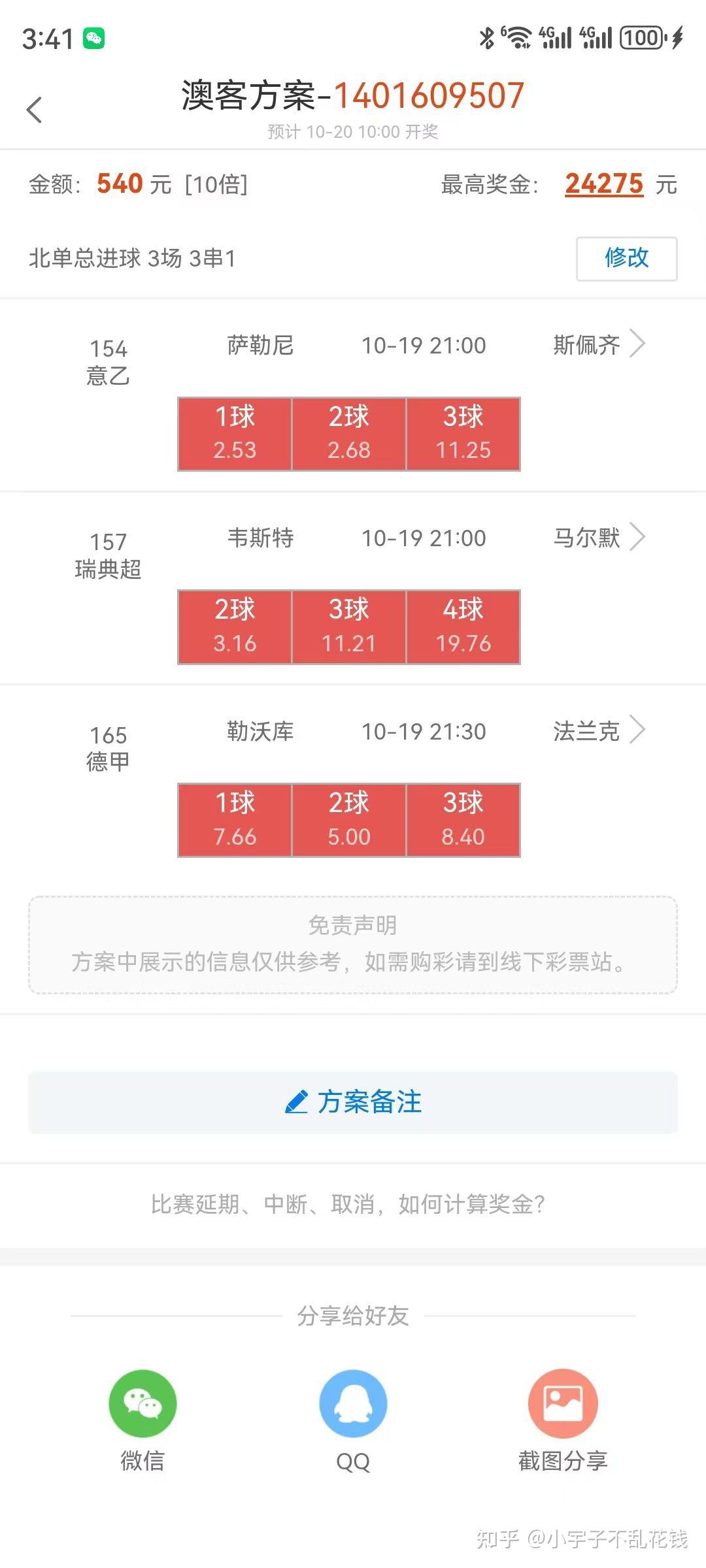
Task: Open match 157 韦斯特 vs 马尔默 details
Action: (x=636, y=537)
